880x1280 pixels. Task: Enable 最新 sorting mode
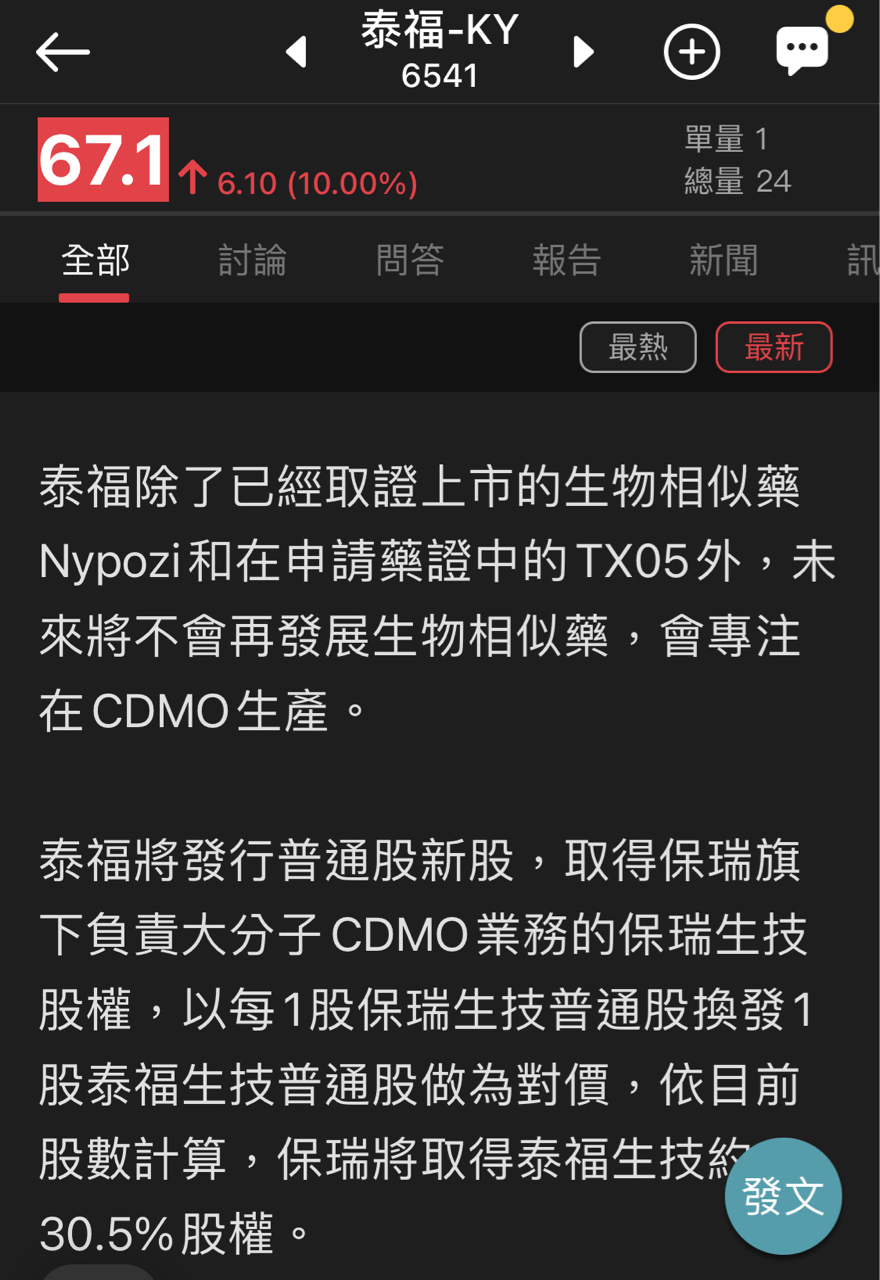click(773, 347)
